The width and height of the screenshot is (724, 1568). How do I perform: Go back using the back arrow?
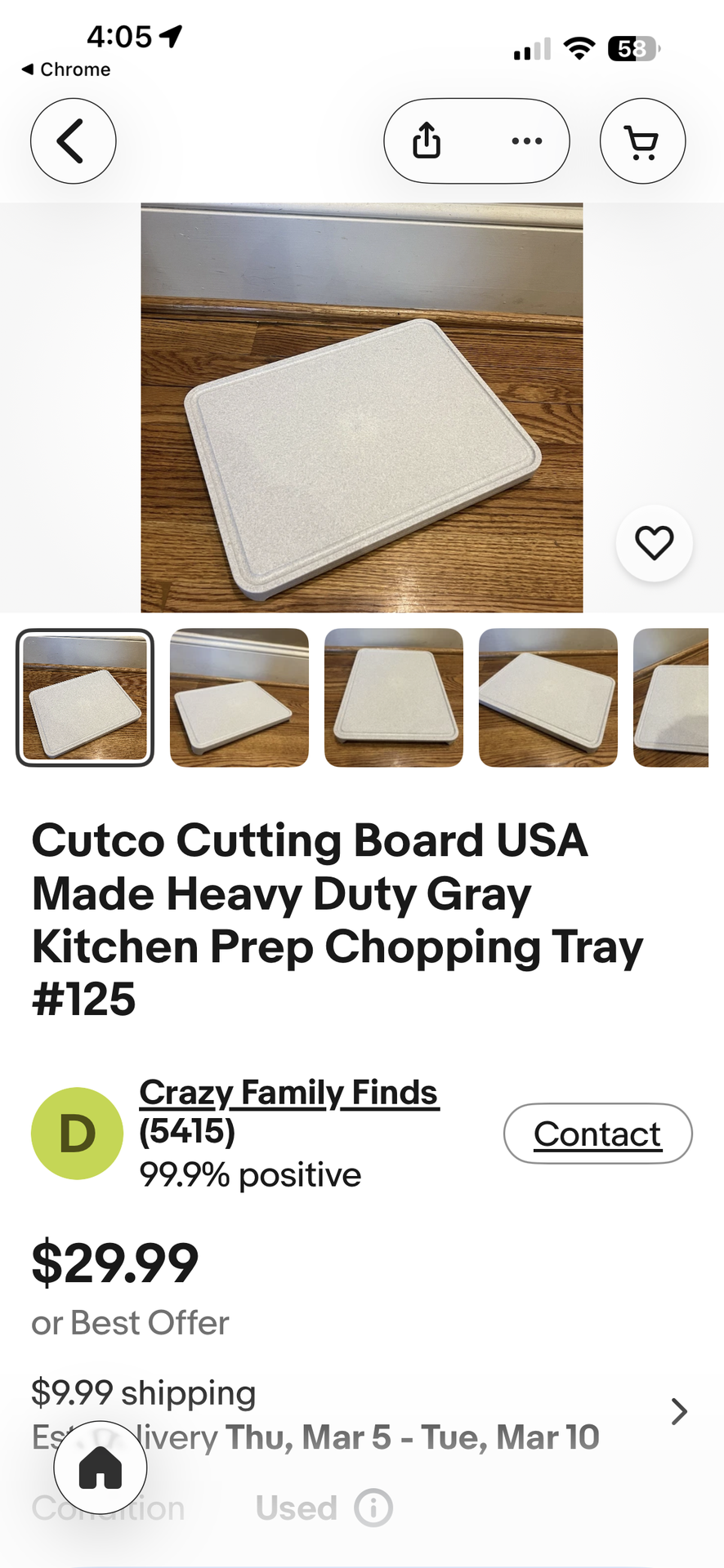tap(73, 141)
